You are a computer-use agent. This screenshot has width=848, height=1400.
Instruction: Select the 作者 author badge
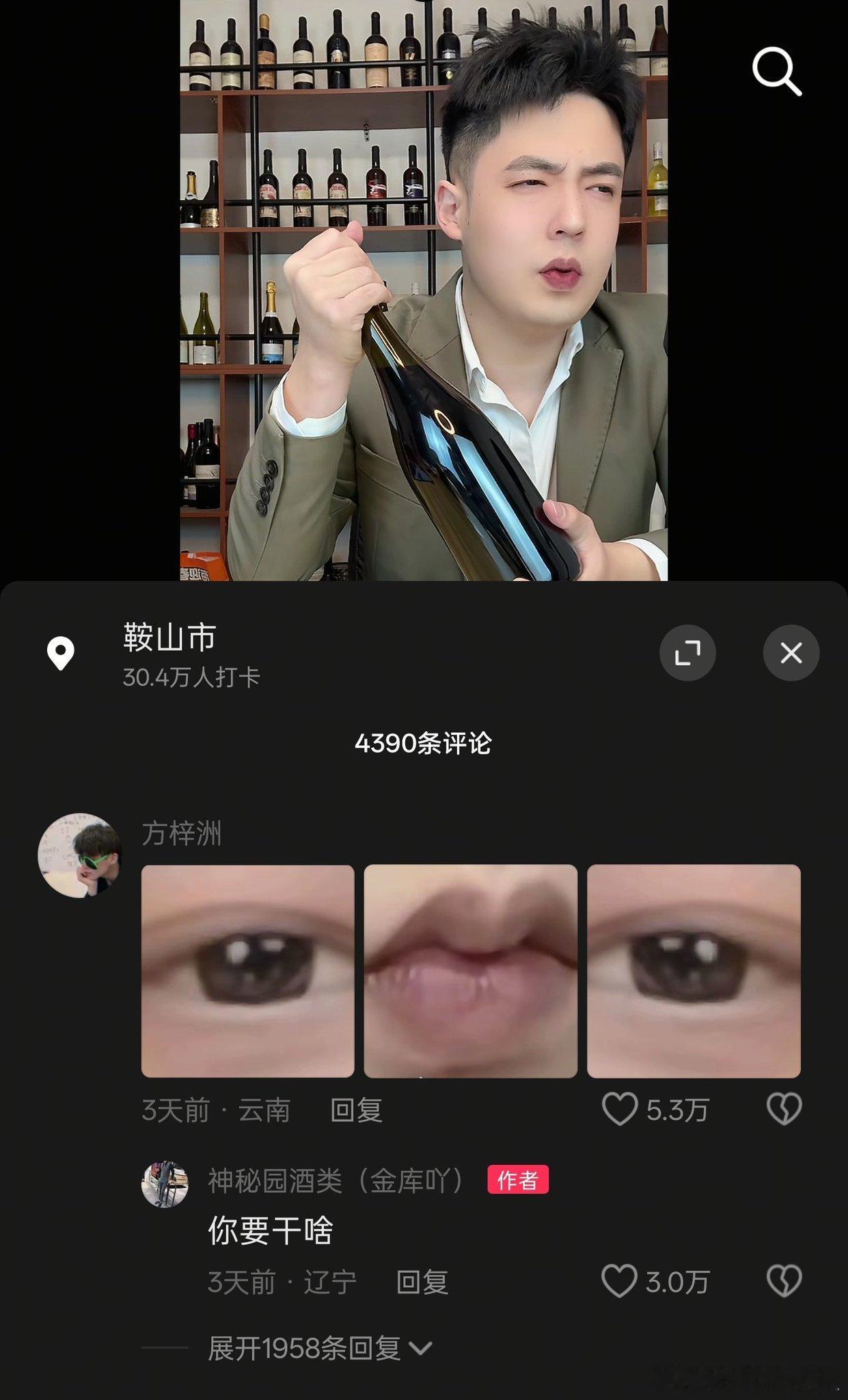(517, 1180)
